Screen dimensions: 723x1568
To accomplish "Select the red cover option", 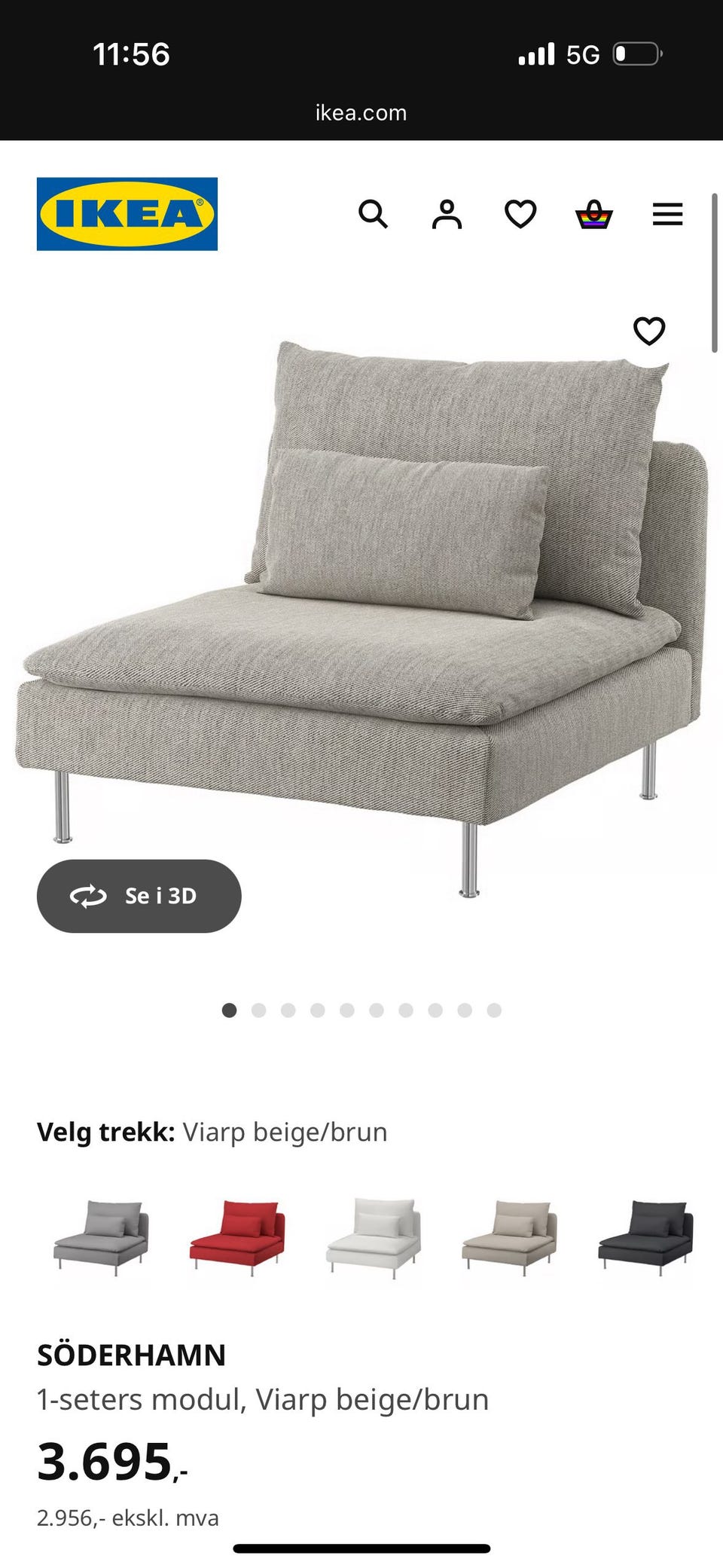I will [238, 1236].
